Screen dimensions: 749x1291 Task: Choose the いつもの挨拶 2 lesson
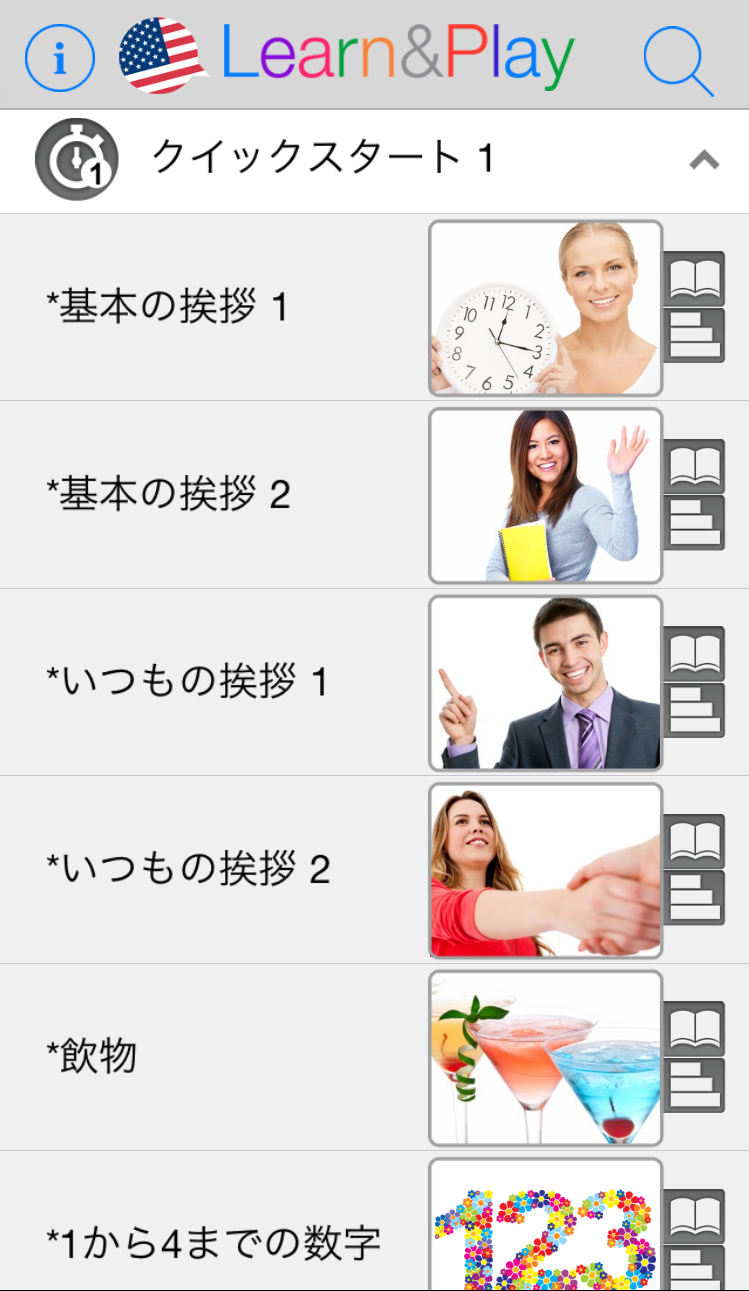(188, 869)
